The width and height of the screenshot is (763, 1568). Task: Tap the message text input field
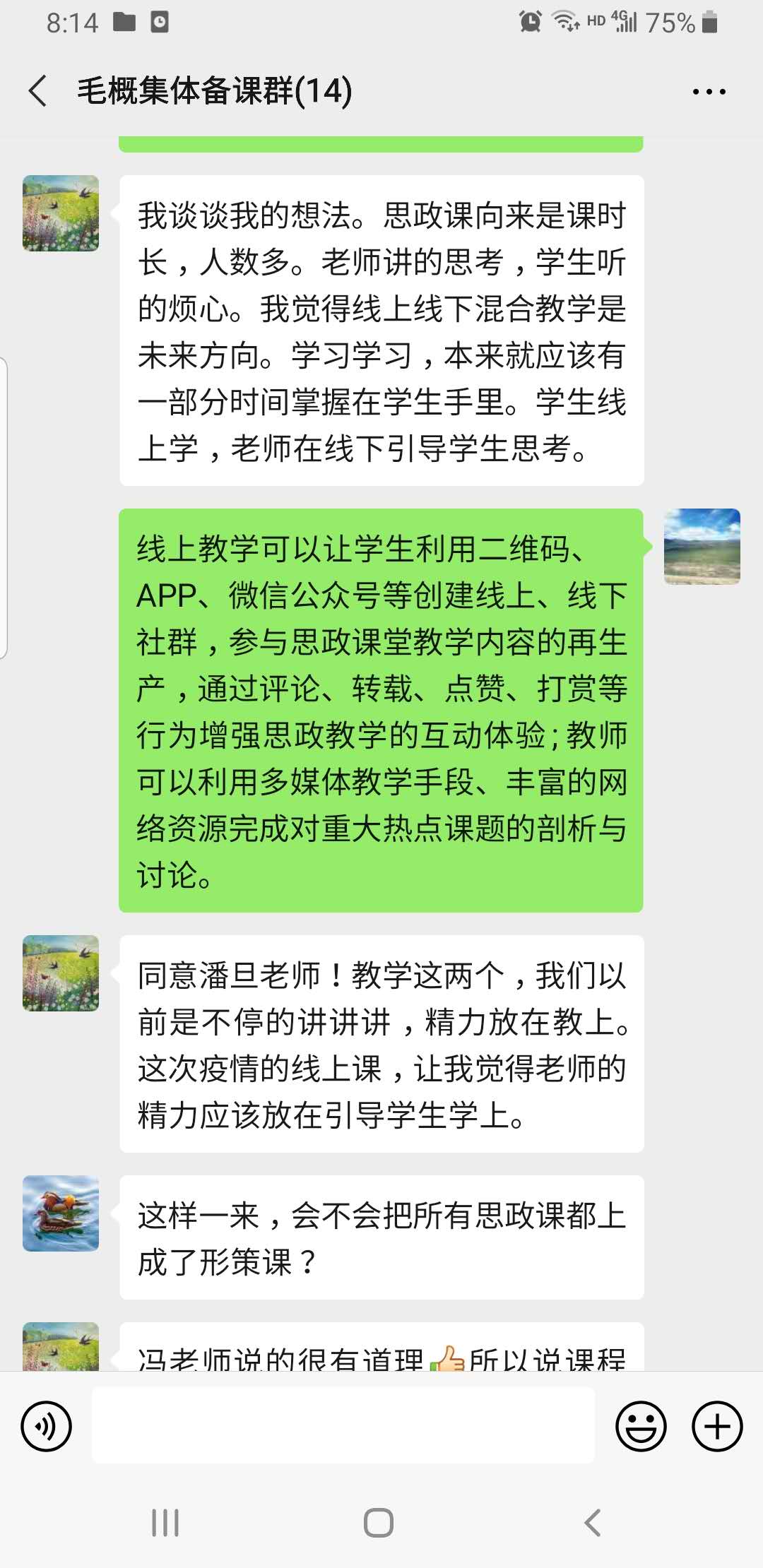click(x=343, y=1425)
